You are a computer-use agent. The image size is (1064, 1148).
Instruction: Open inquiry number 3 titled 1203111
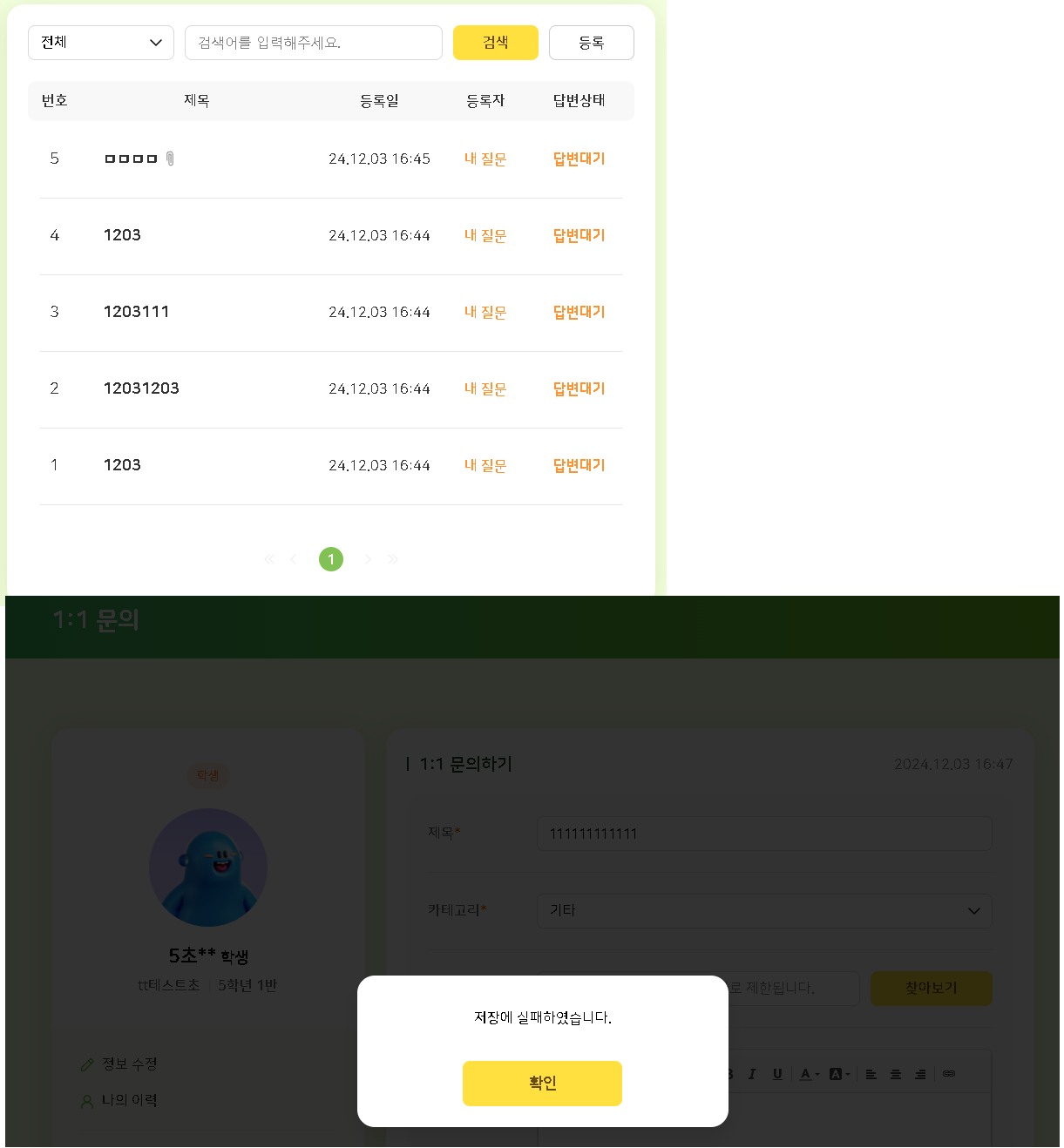pos(137,312)
